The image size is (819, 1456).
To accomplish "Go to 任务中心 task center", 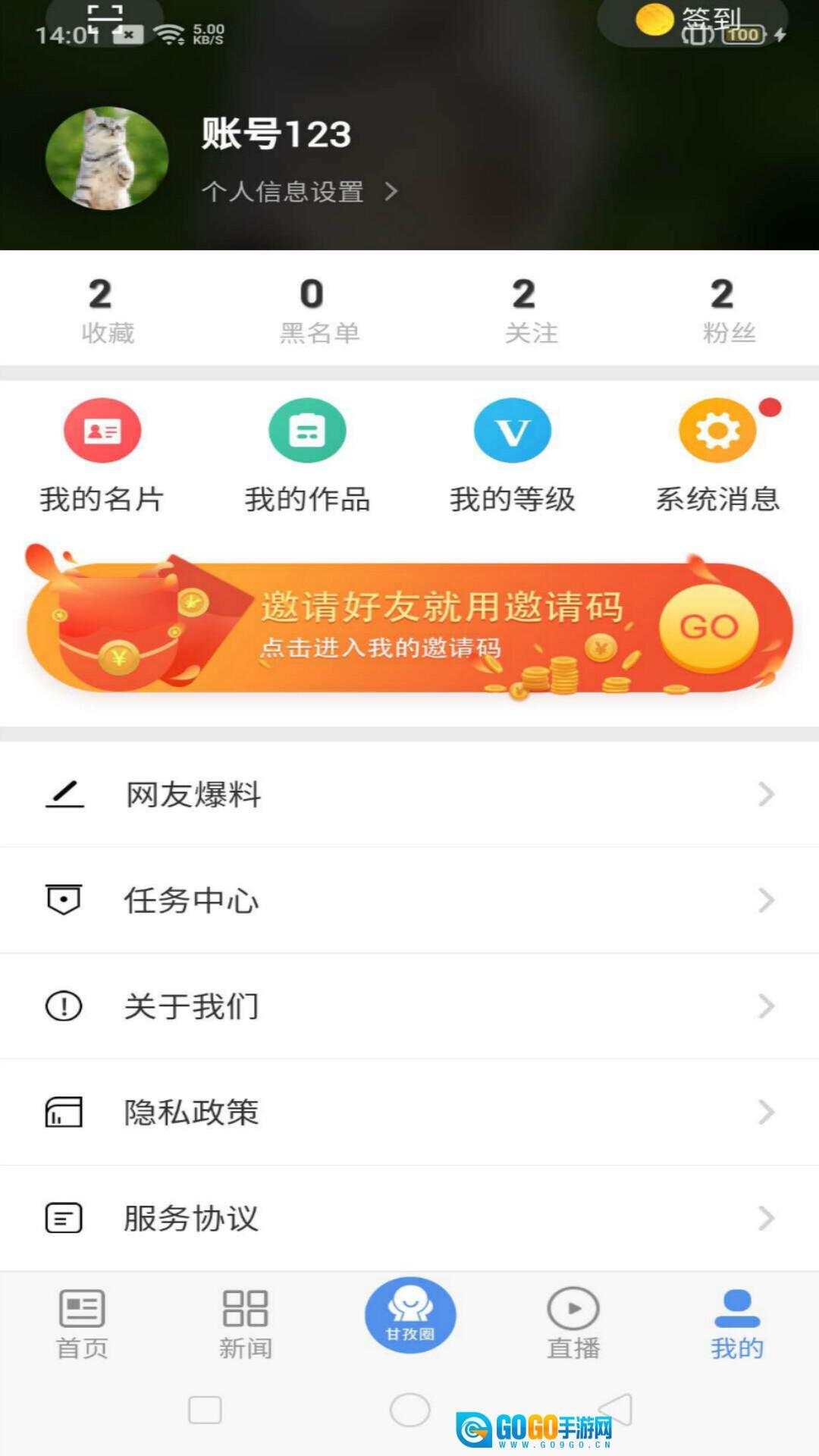I will 409,900.
